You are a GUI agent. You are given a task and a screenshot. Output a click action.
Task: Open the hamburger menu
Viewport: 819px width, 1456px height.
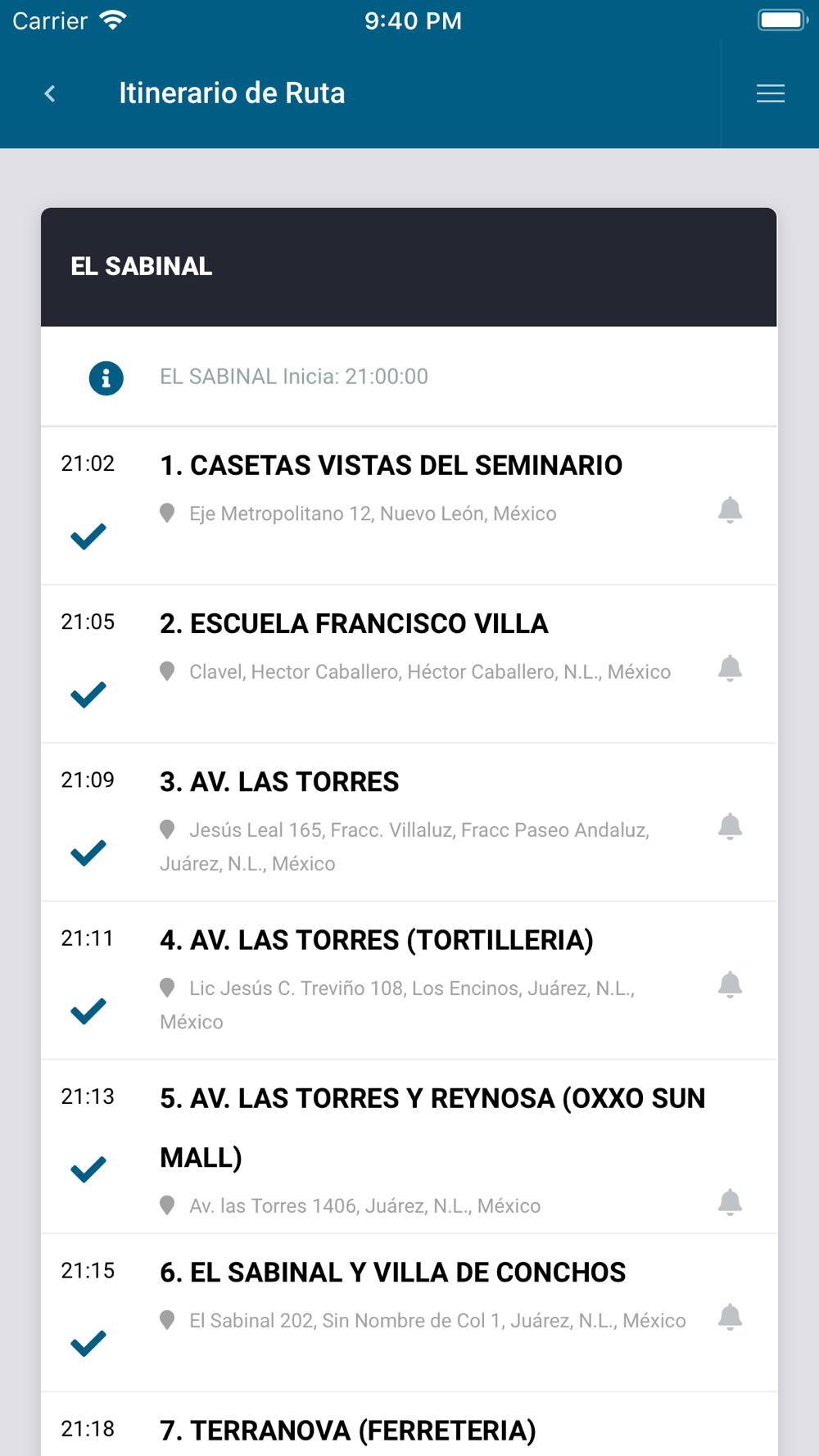pos(770,93)
